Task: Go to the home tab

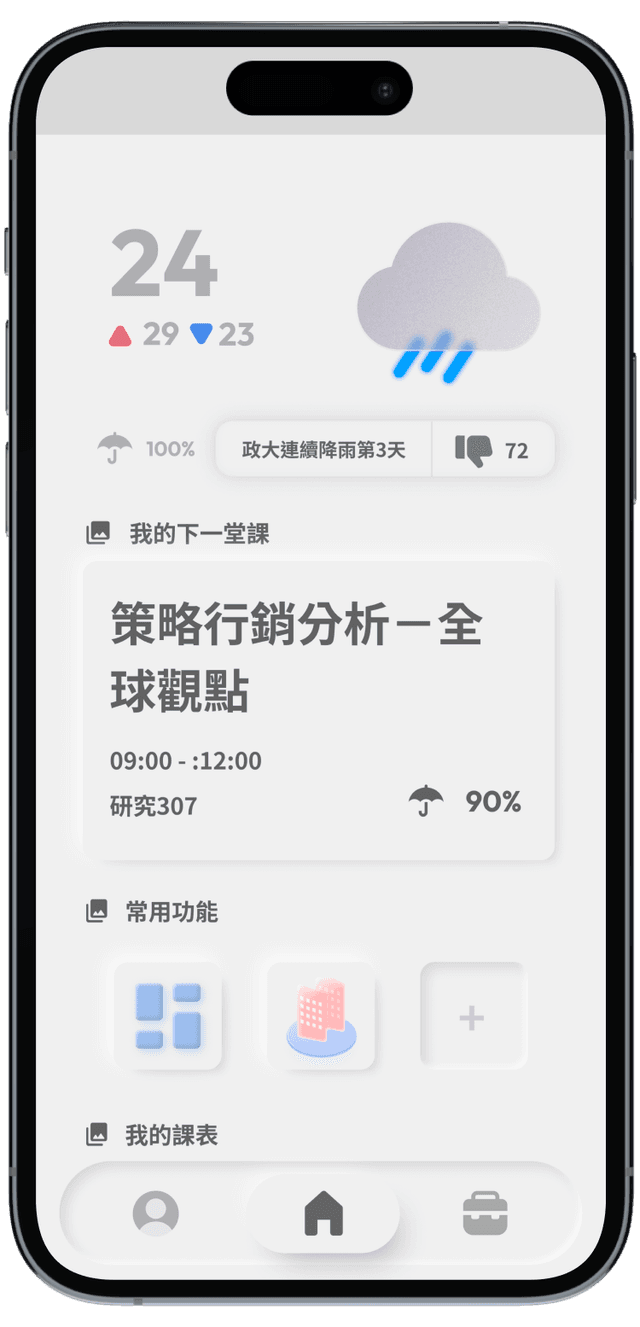Action: pos(323,1214)
